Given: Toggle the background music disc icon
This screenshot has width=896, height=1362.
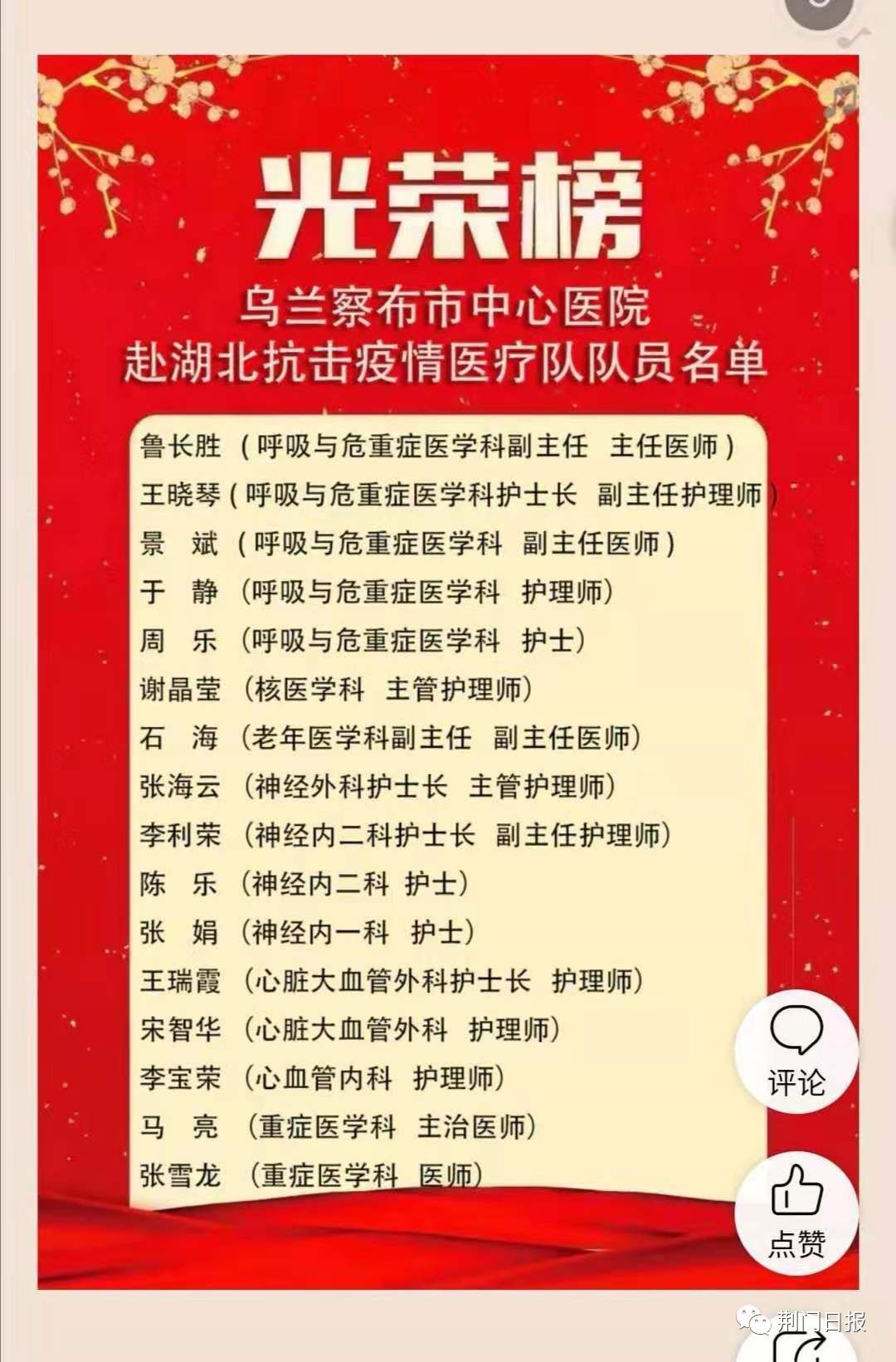Looking at the screenshot, I should click(x=820, y=10).
